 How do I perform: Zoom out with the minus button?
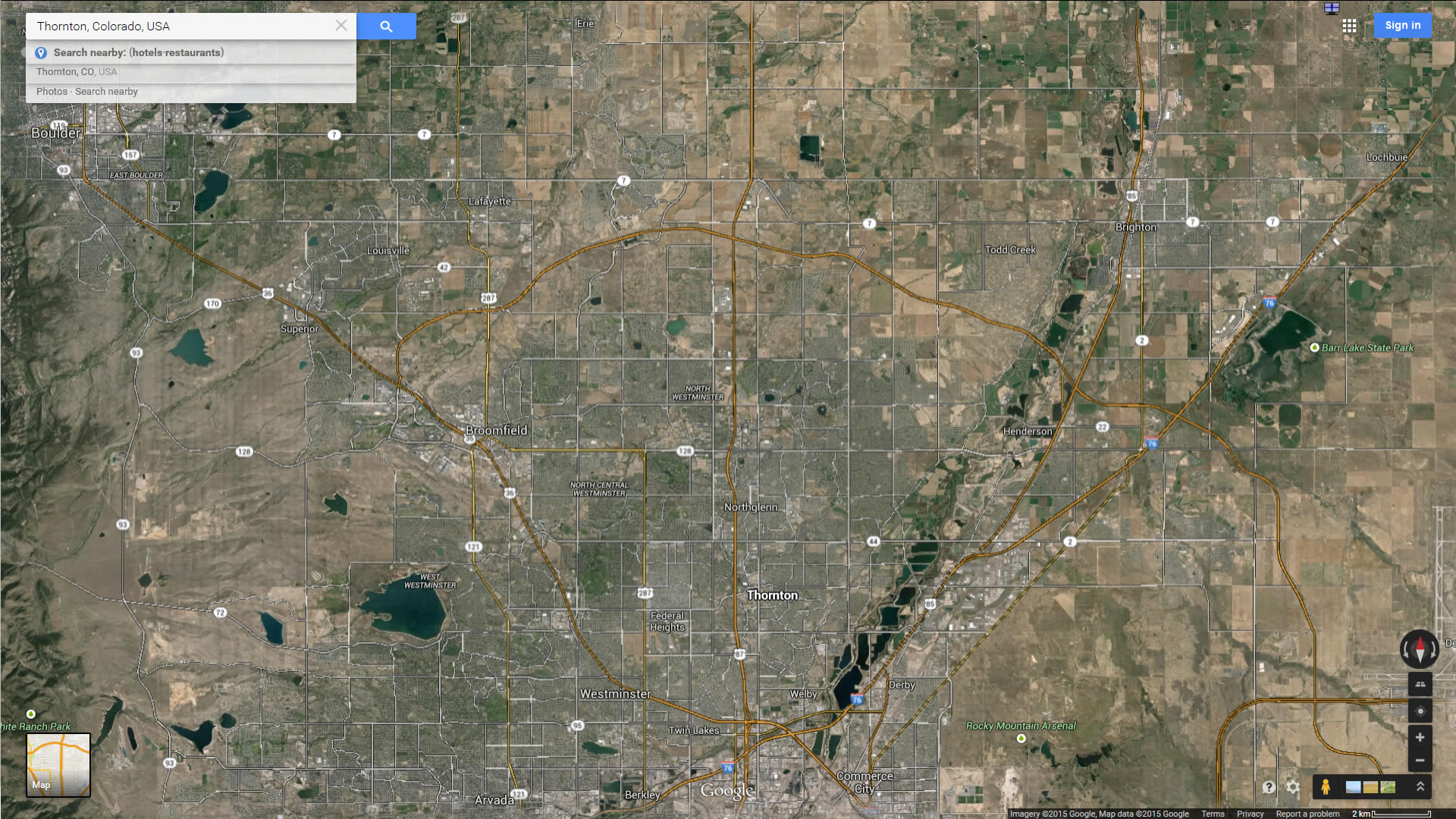(x=1420, y=761)
